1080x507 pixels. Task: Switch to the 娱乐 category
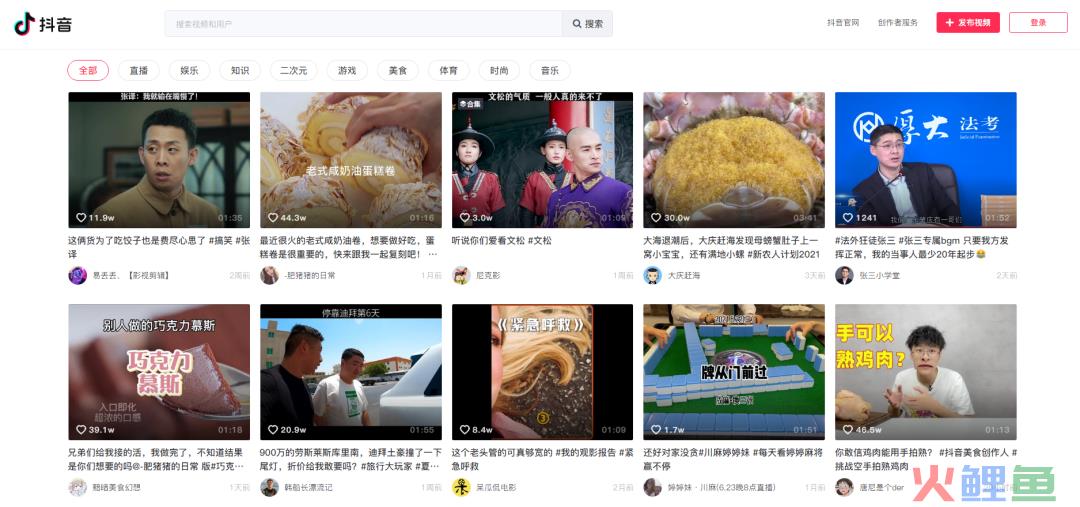[x=189, y=70]
